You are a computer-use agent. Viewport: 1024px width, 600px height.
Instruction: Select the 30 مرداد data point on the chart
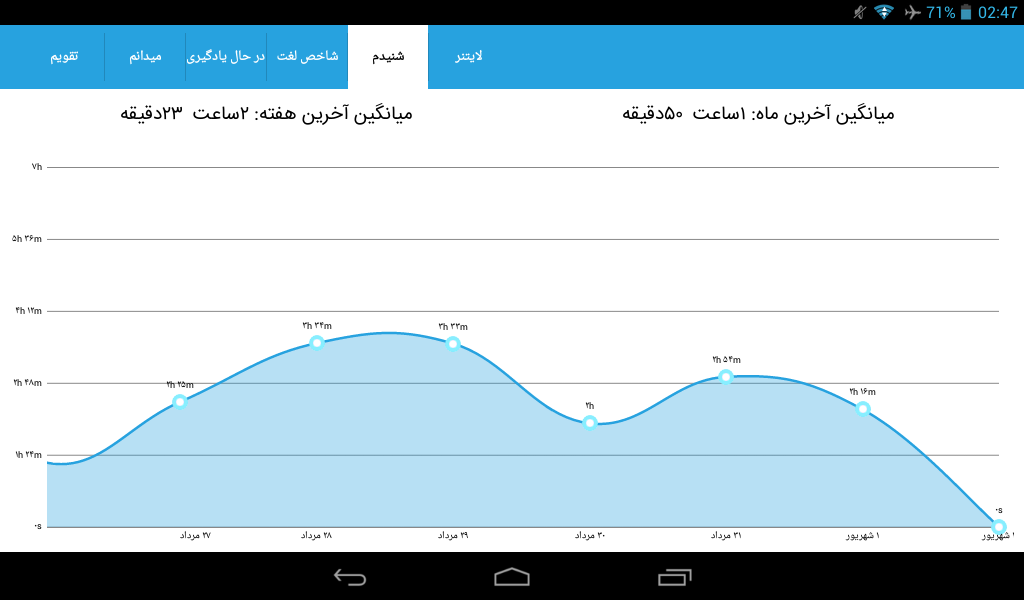590,423
